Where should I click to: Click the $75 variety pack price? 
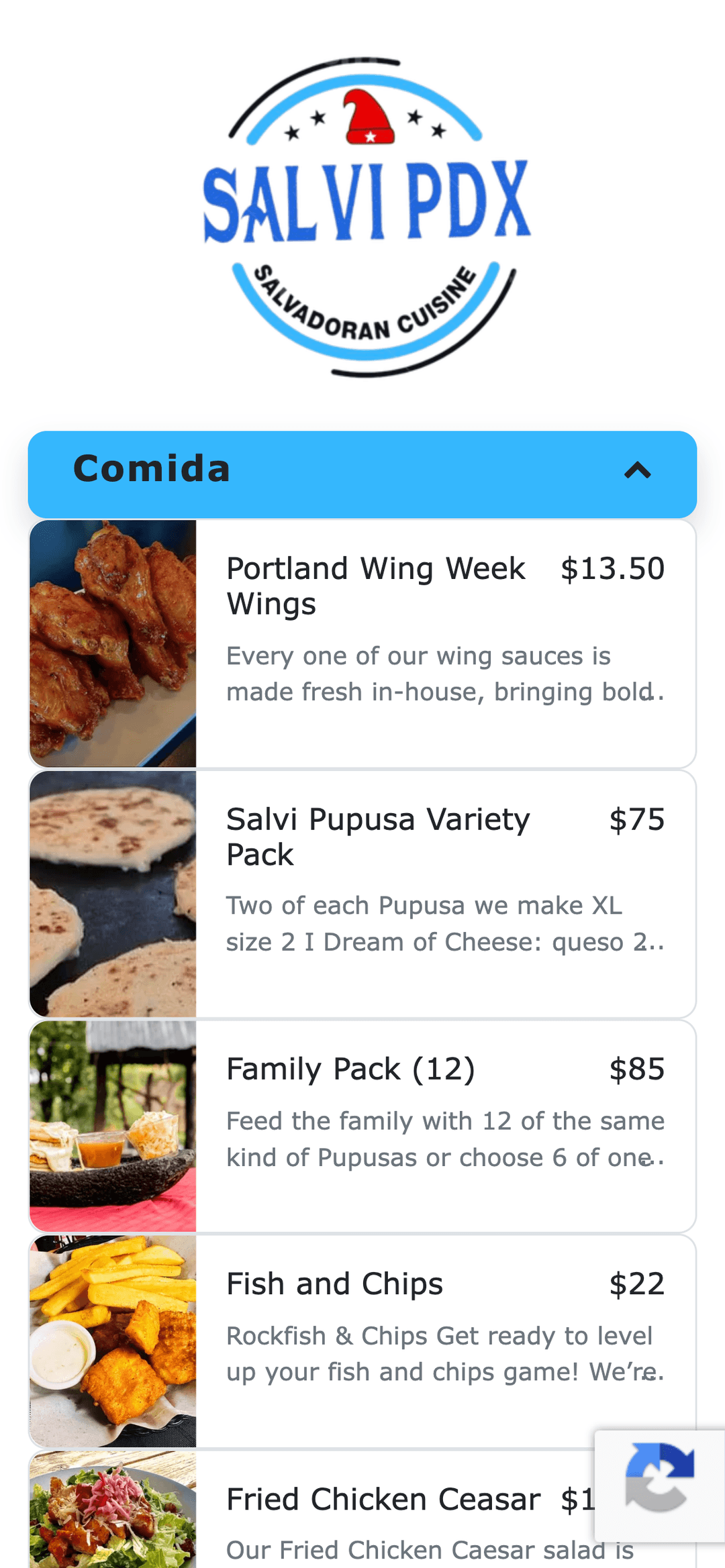pos(636,819)
